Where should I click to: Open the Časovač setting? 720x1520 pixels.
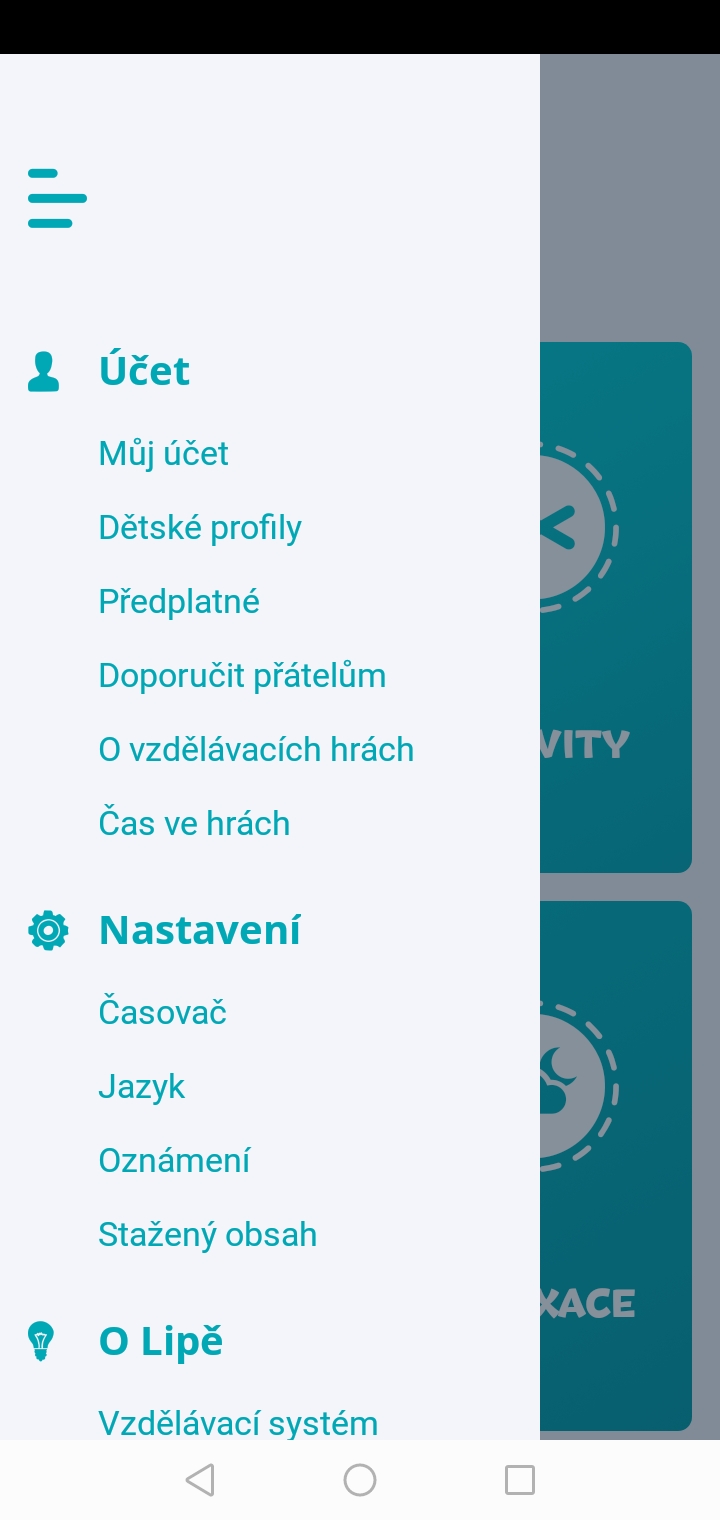162,1013
